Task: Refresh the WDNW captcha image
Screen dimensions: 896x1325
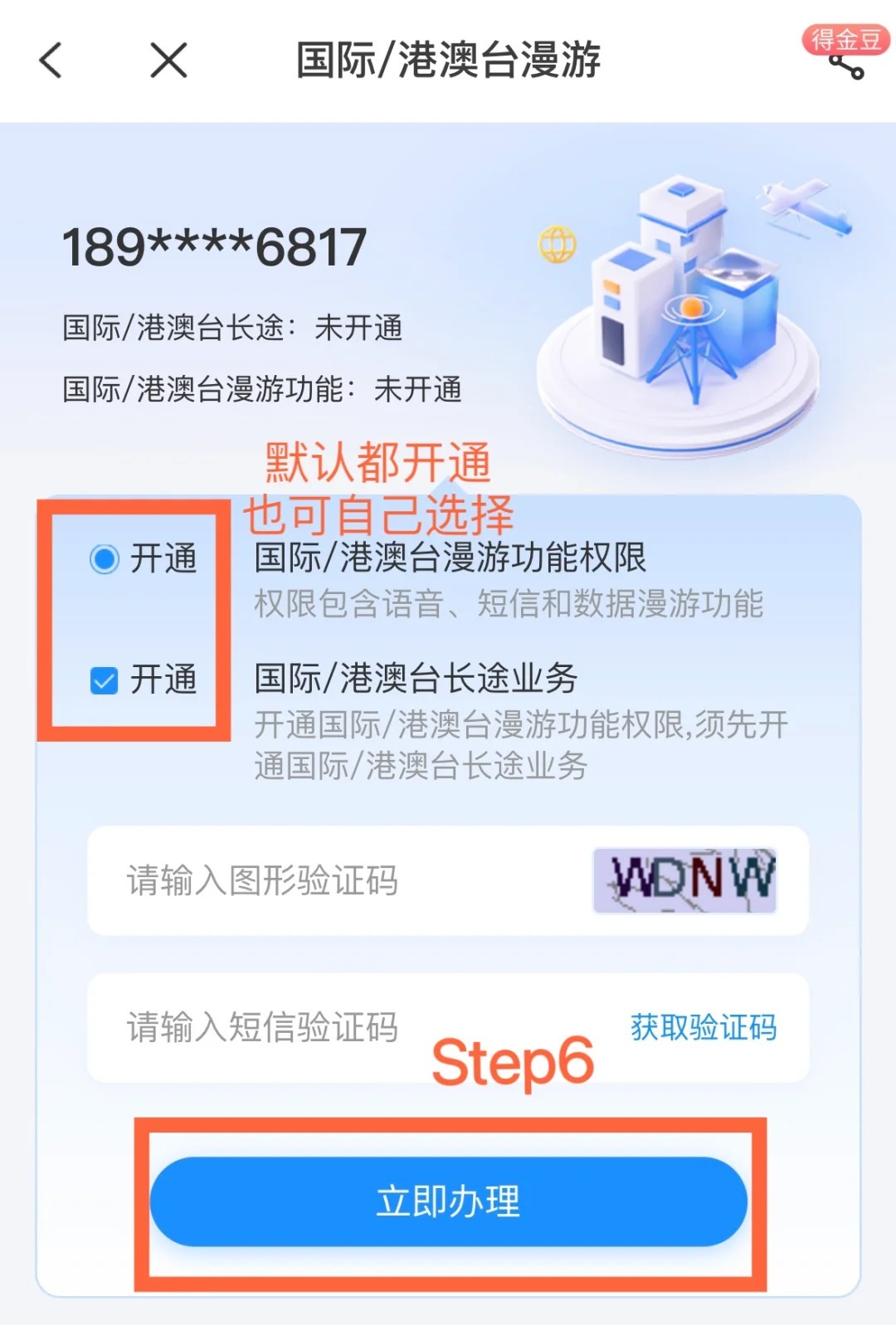Action: (x=684, y=880)
